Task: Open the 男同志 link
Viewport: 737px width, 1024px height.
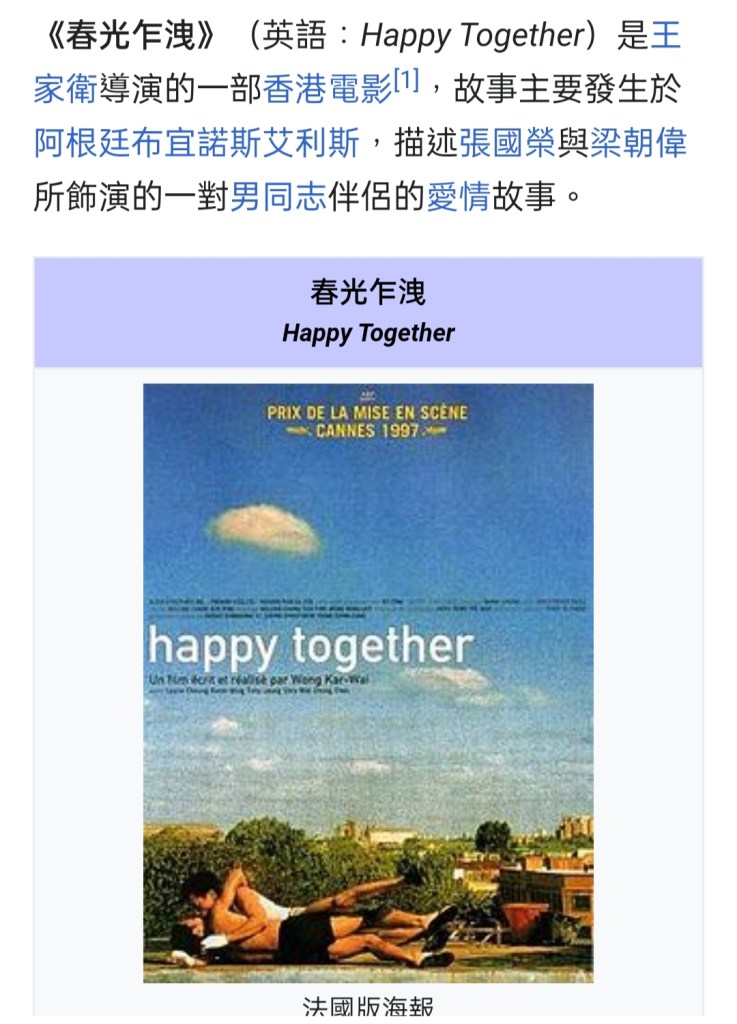Action: pyautogui.click(x=278, y=196)
